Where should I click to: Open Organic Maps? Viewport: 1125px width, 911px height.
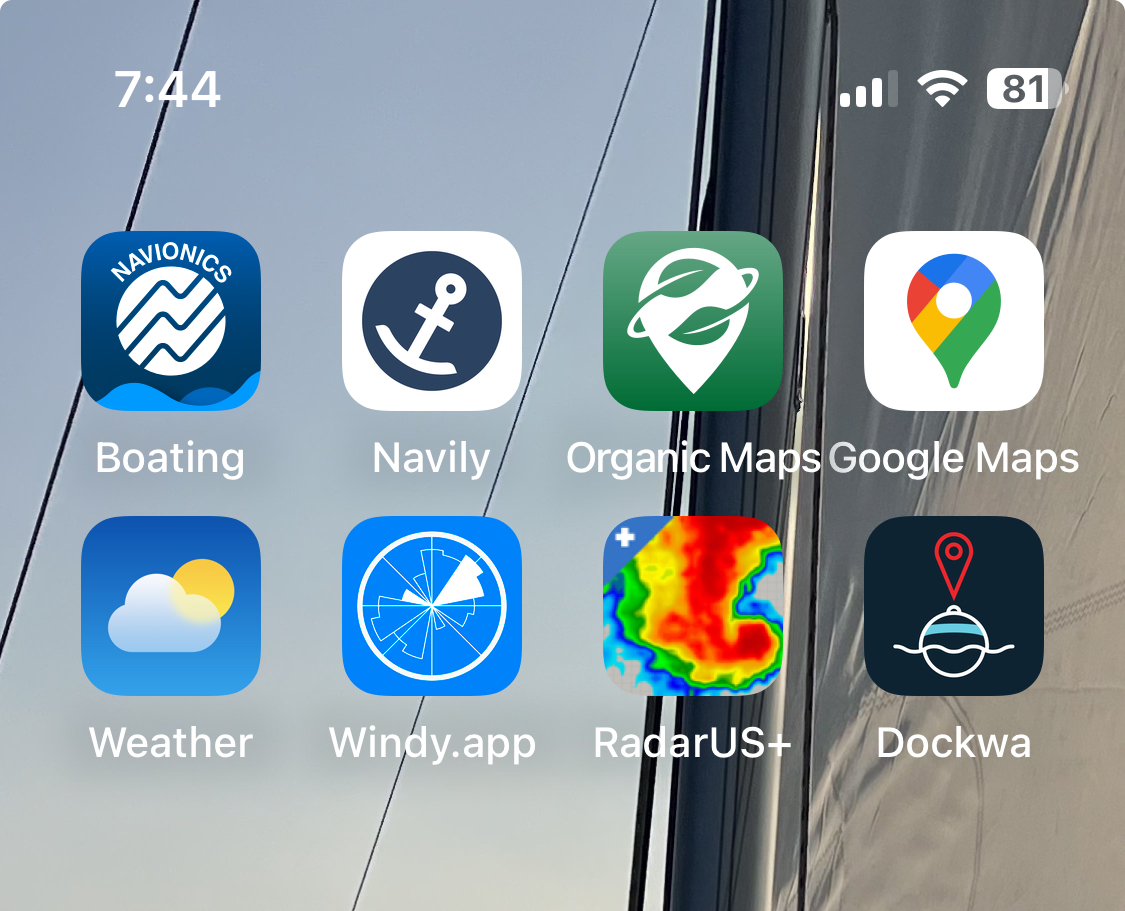click(693, 321)
